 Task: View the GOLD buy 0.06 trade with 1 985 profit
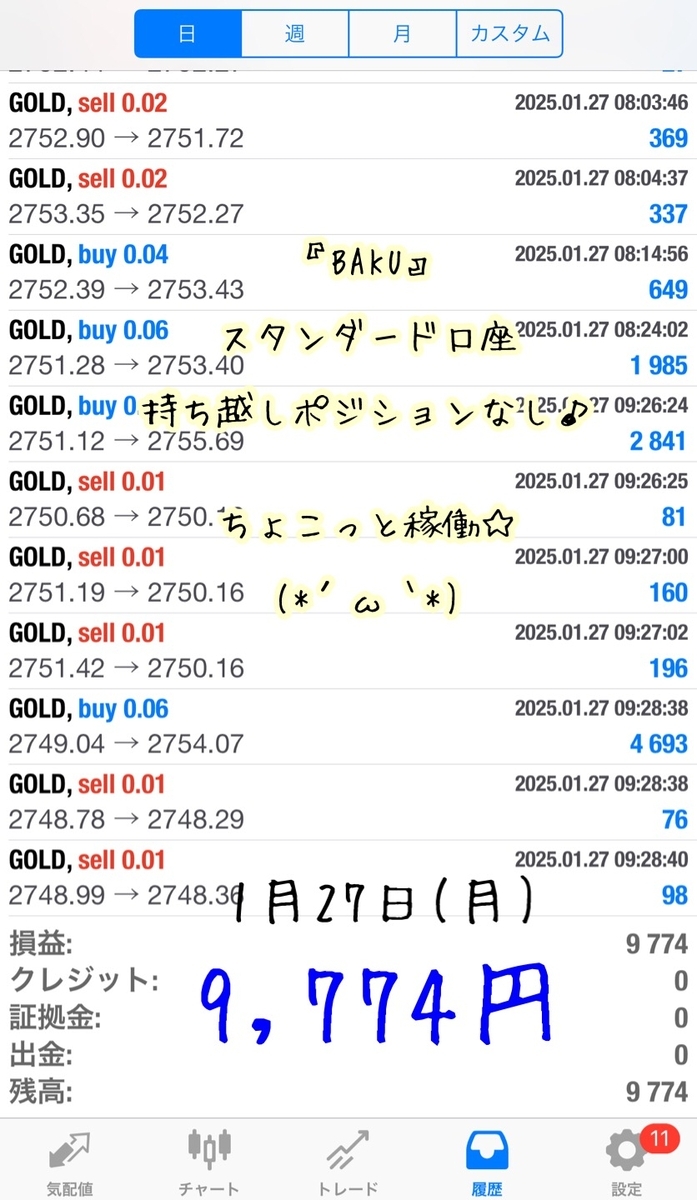point(348,347)
